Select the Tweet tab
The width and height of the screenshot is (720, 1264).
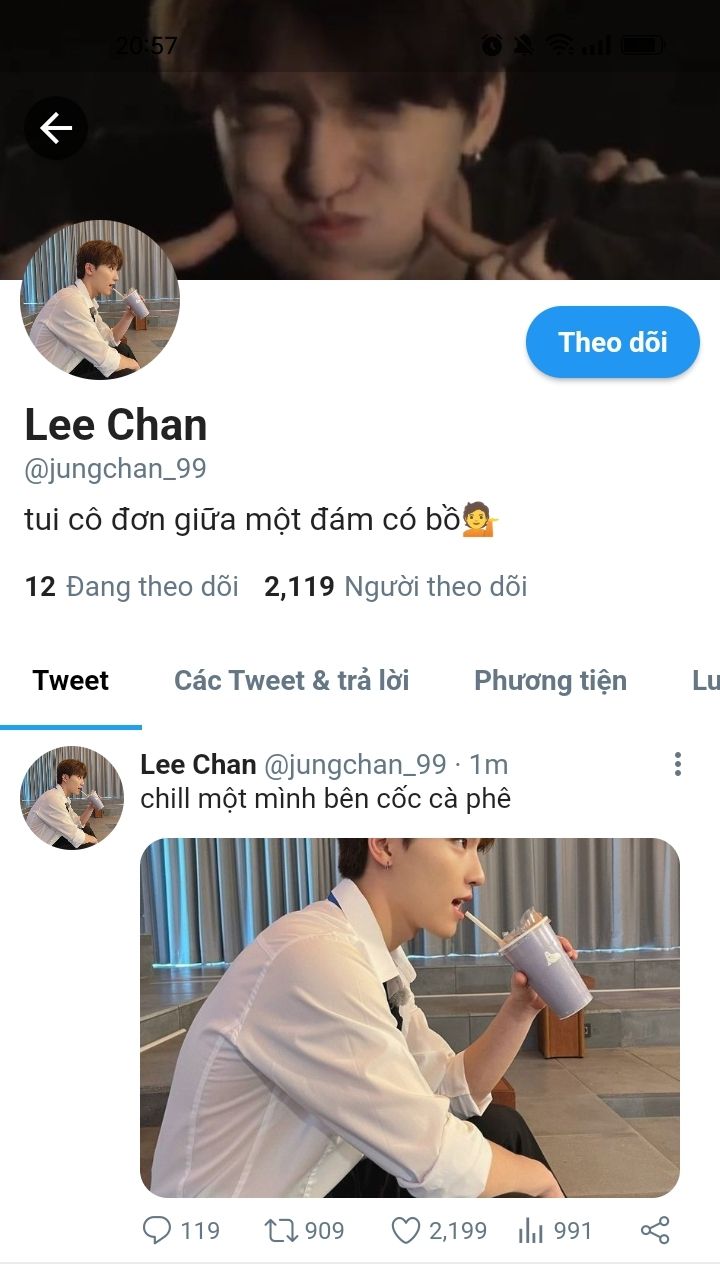pyautogui.click(x=71, y=681)
